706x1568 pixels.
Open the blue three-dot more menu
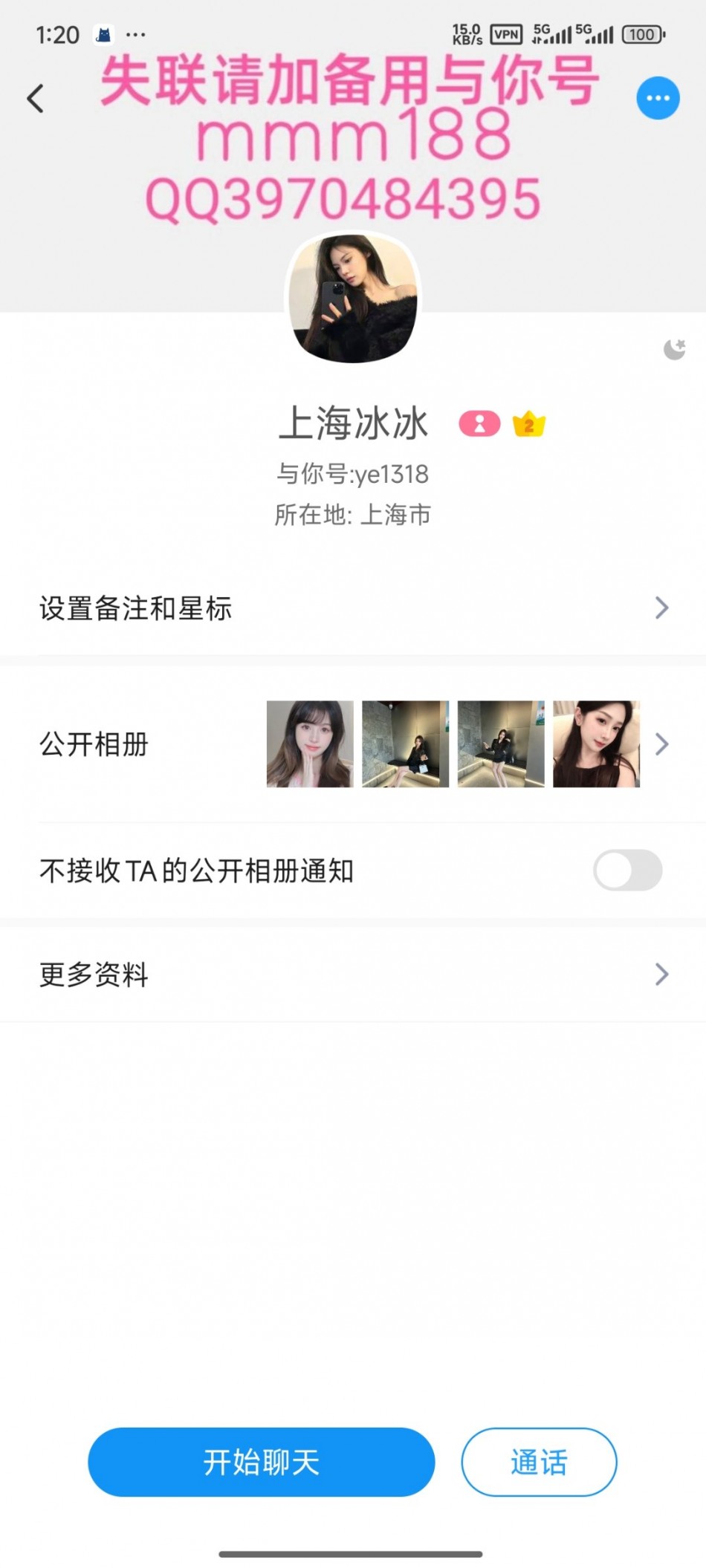[x=658, y=98]
